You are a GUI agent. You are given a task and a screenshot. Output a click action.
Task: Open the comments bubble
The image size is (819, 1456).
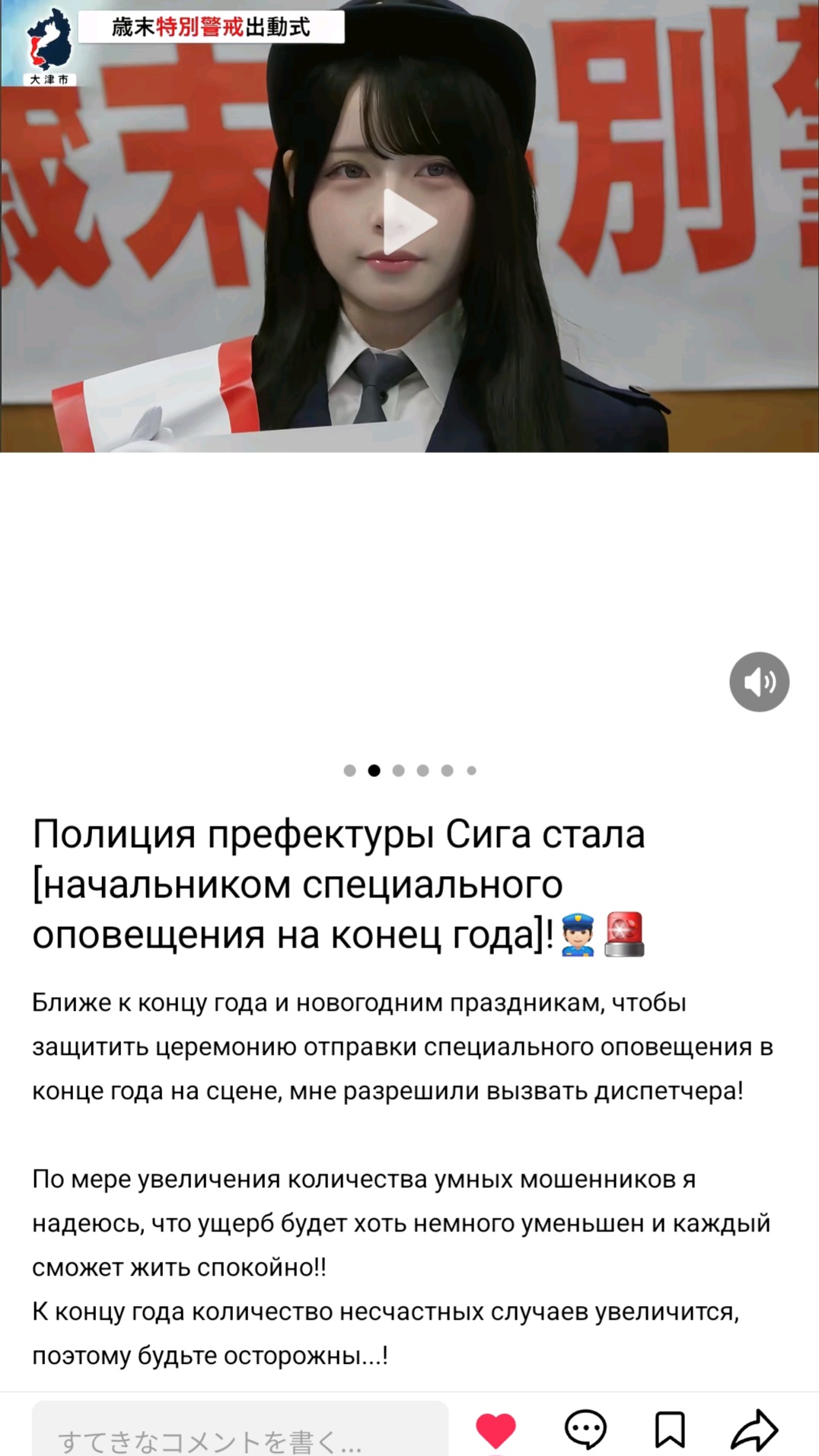[585, 1429]
